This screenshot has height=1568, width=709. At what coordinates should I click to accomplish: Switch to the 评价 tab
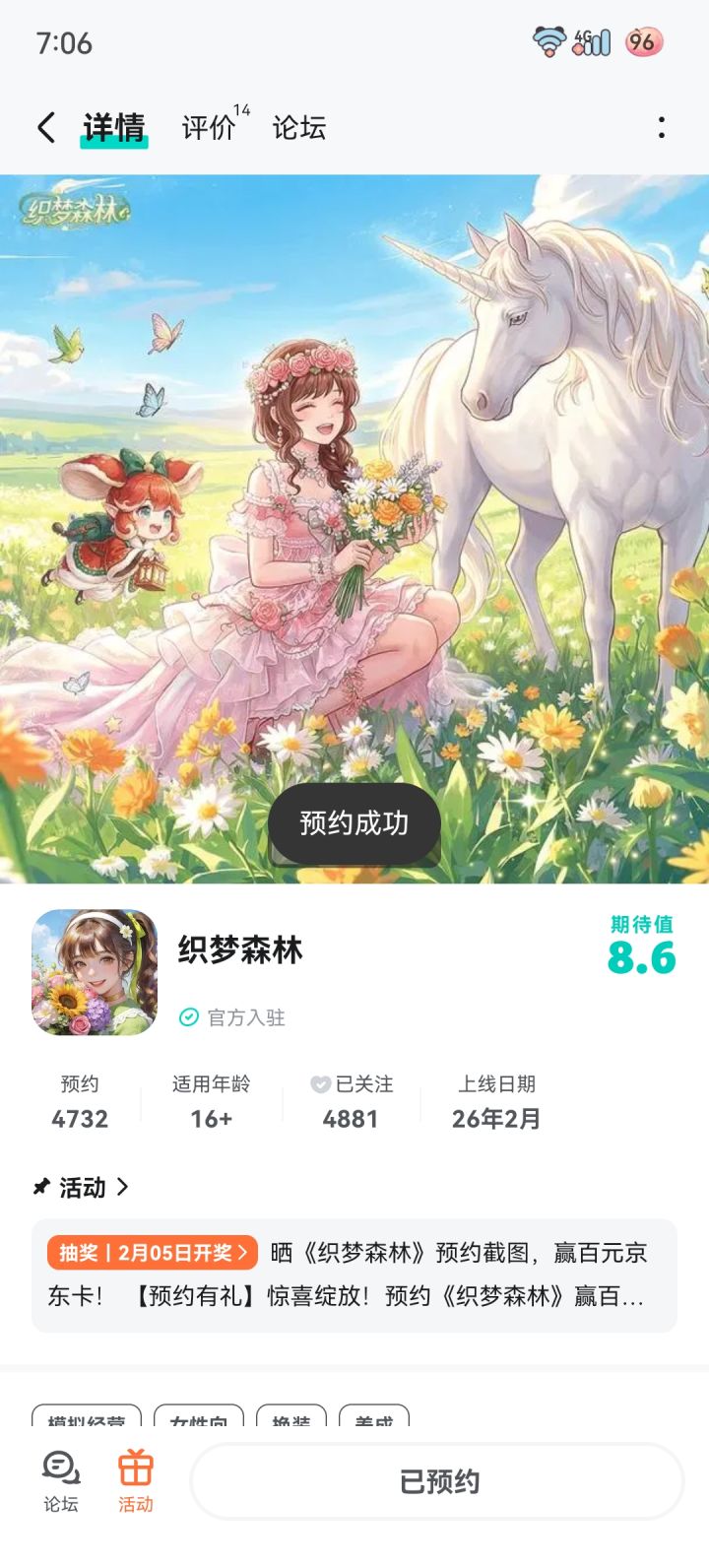[204, 128]
